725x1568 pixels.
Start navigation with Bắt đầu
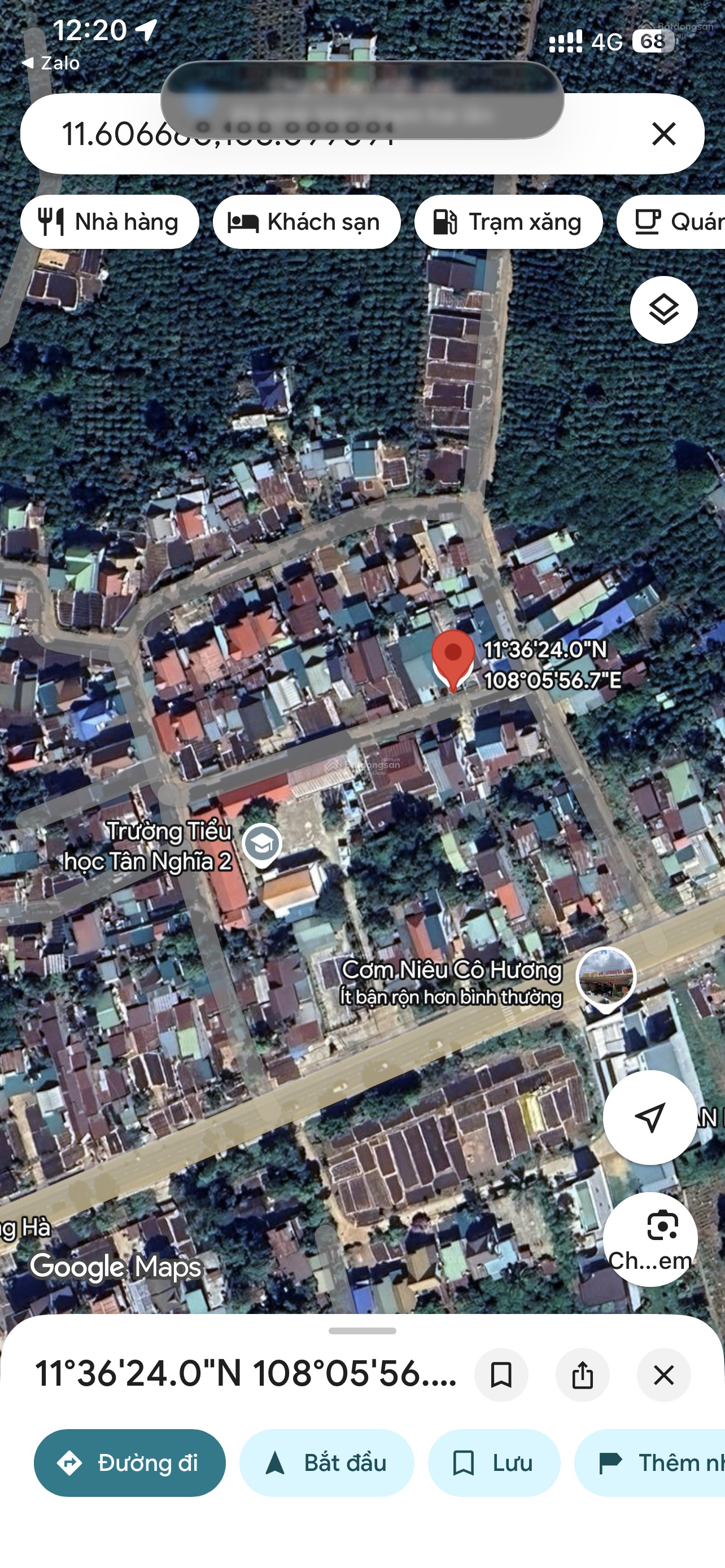click(327, 1462)
